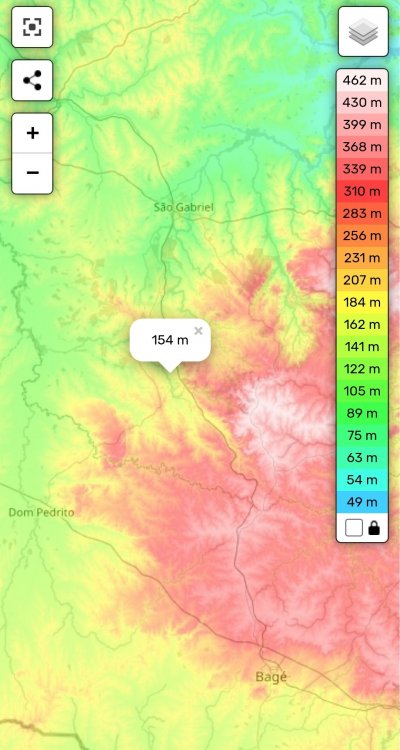This screenshot has width=400, height=750.
Task: Toggle the legend lock icon
Action: point(374,528)
